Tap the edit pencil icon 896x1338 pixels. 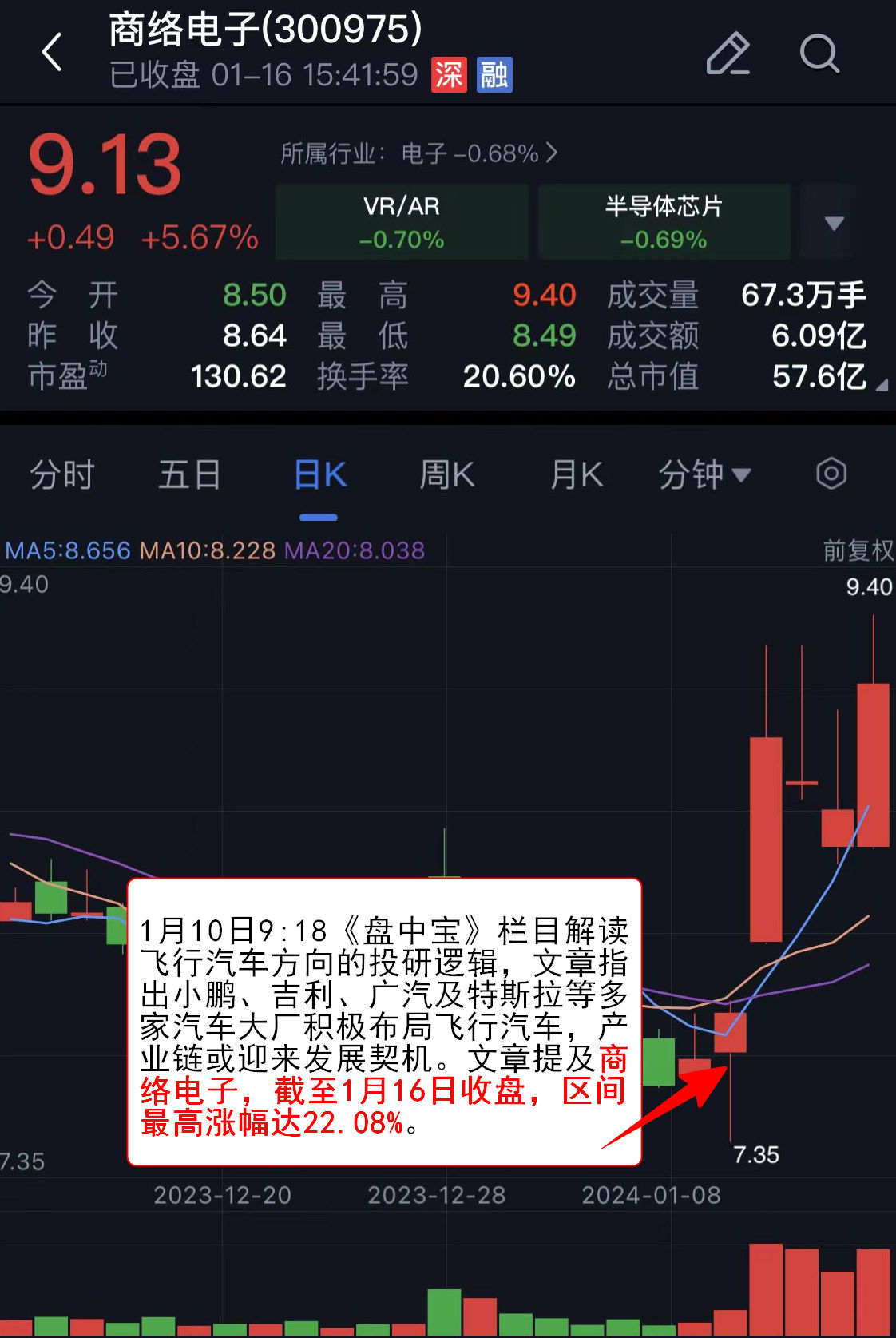(728, 54)
